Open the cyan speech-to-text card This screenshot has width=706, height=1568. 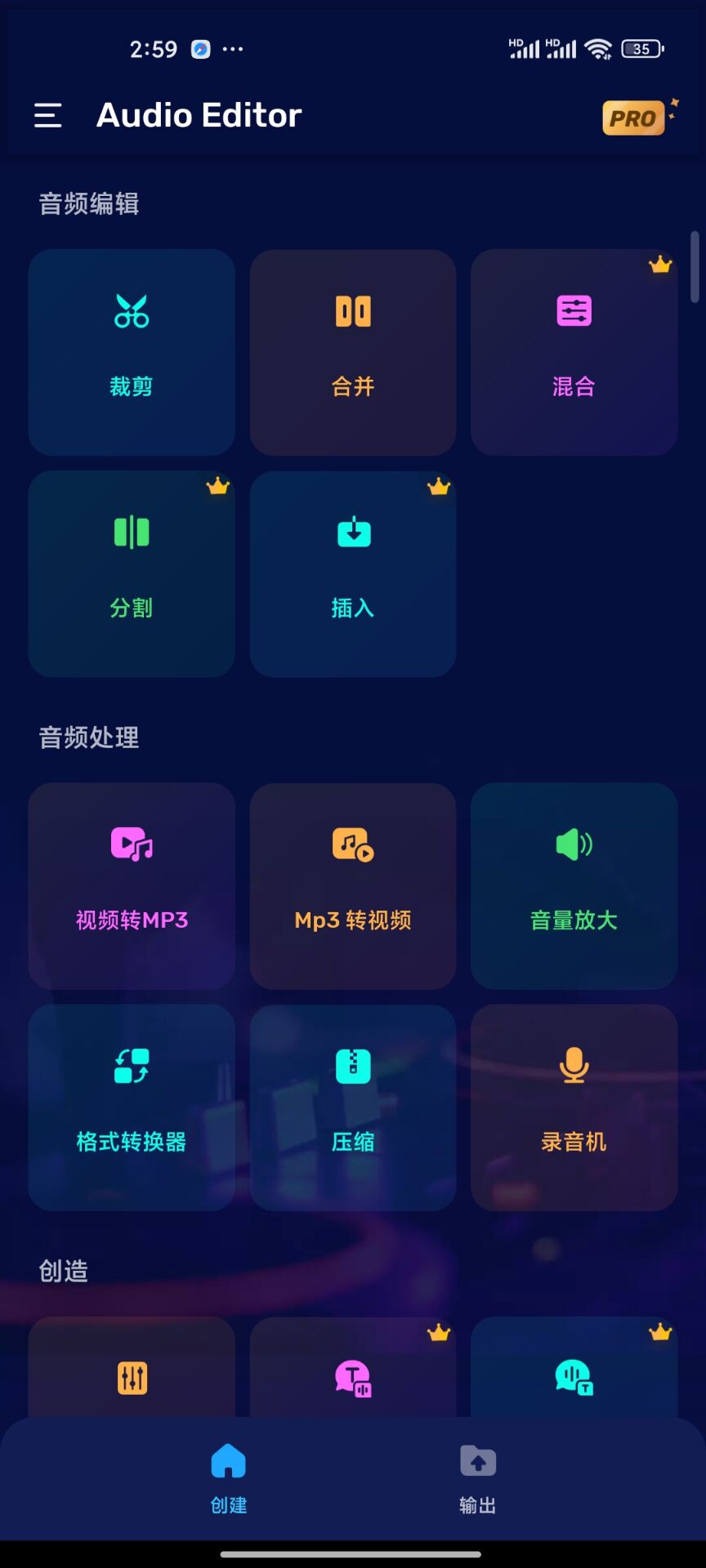coord(574,1372)
